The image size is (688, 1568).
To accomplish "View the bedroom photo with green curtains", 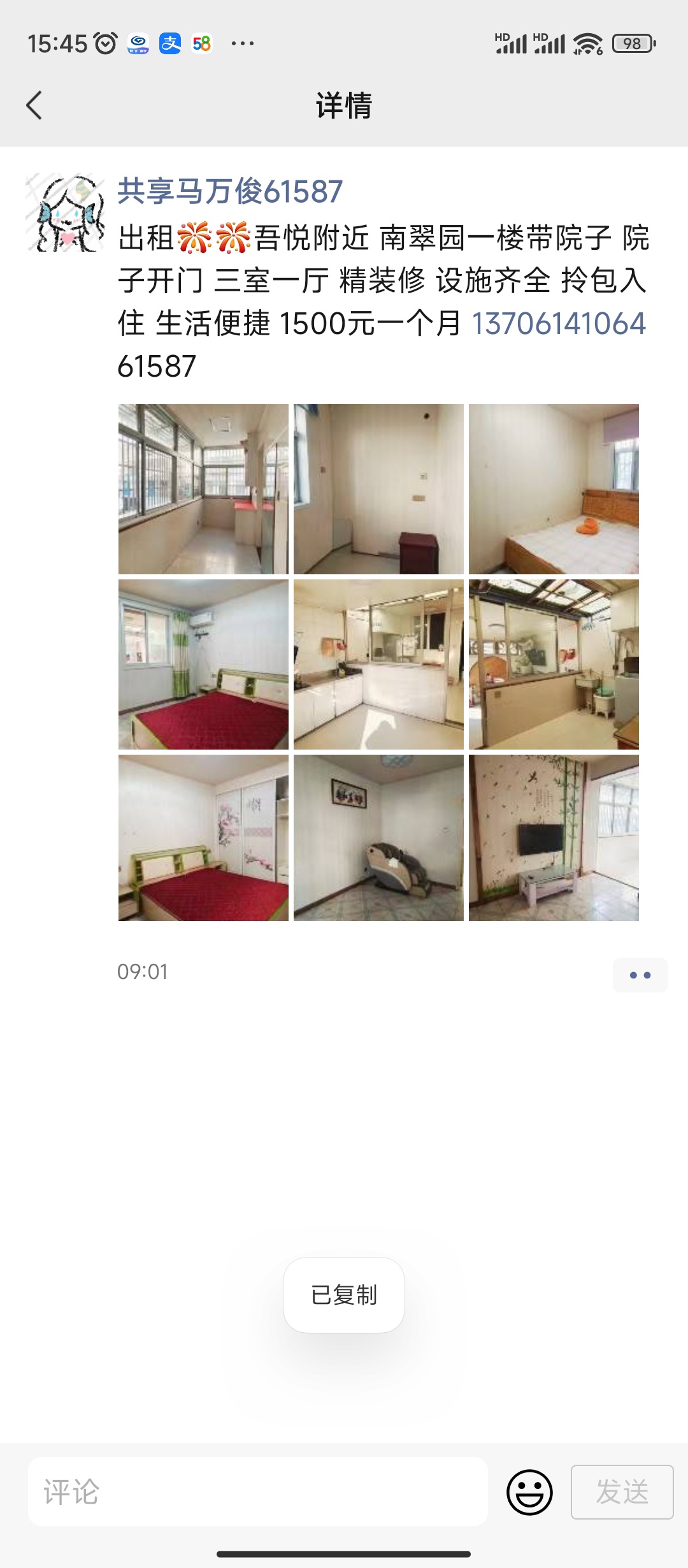I will click(203, 664).
